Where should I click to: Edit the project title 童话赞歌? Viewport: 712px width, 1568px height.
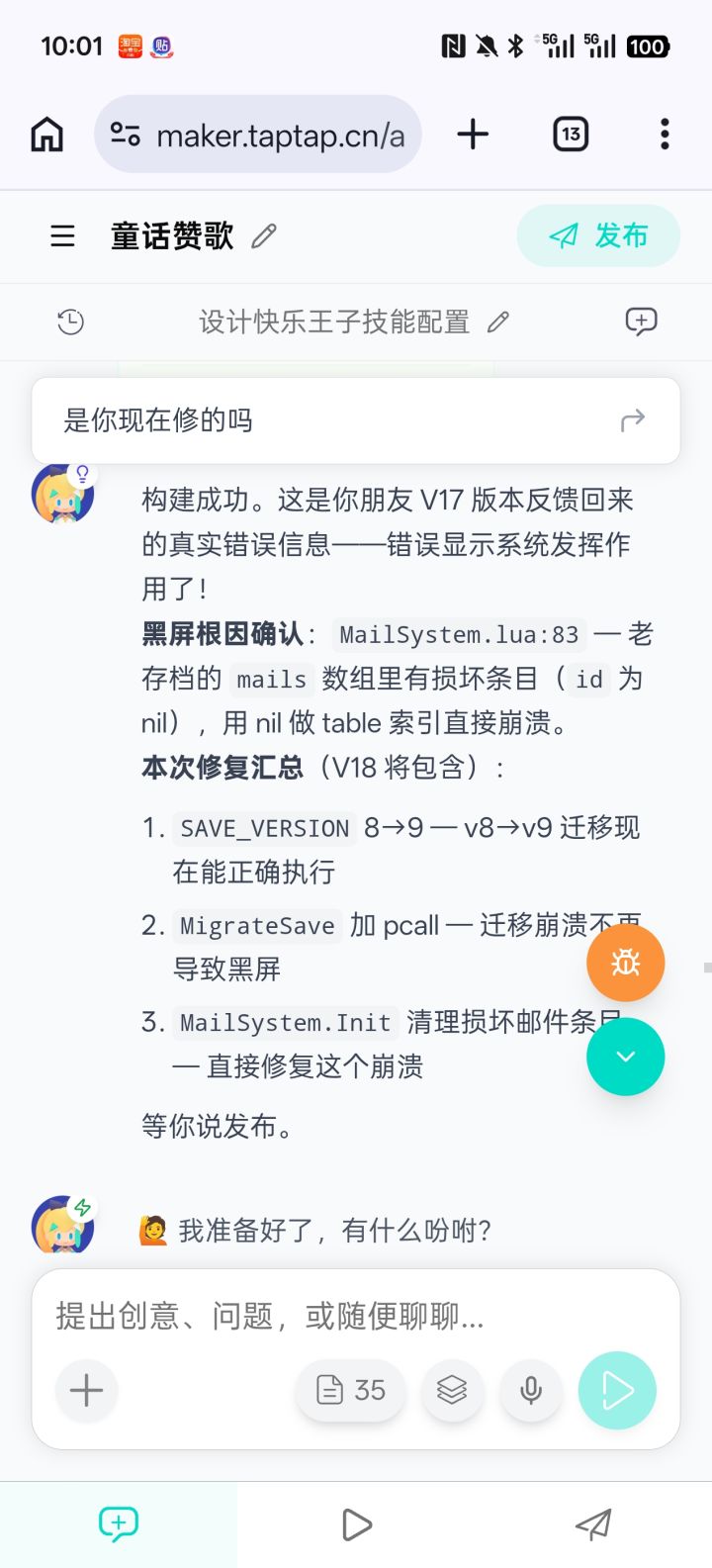pos(262,237)
